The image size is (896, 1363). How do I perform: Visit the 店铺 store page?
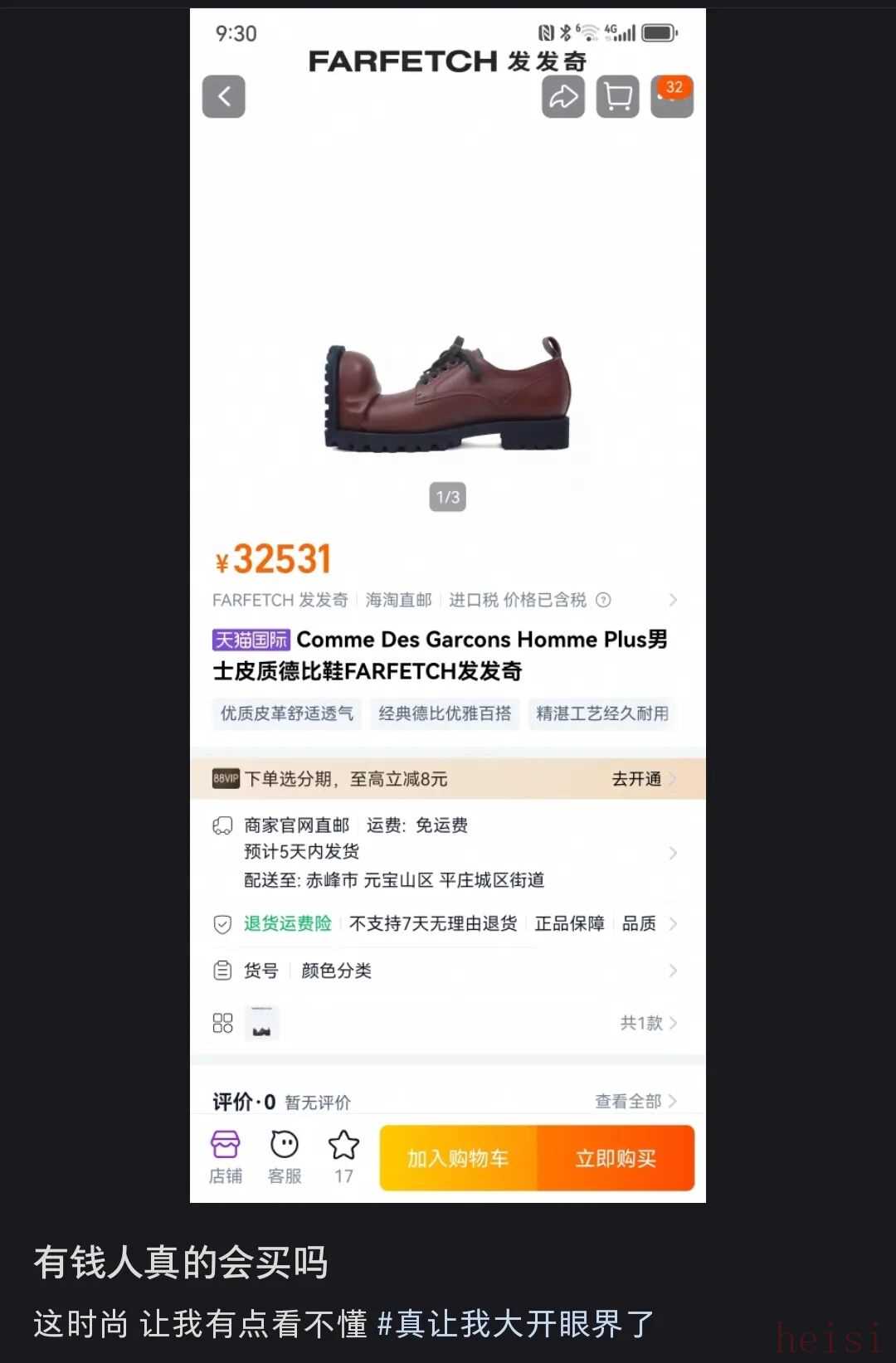(x=226, y=1156)
